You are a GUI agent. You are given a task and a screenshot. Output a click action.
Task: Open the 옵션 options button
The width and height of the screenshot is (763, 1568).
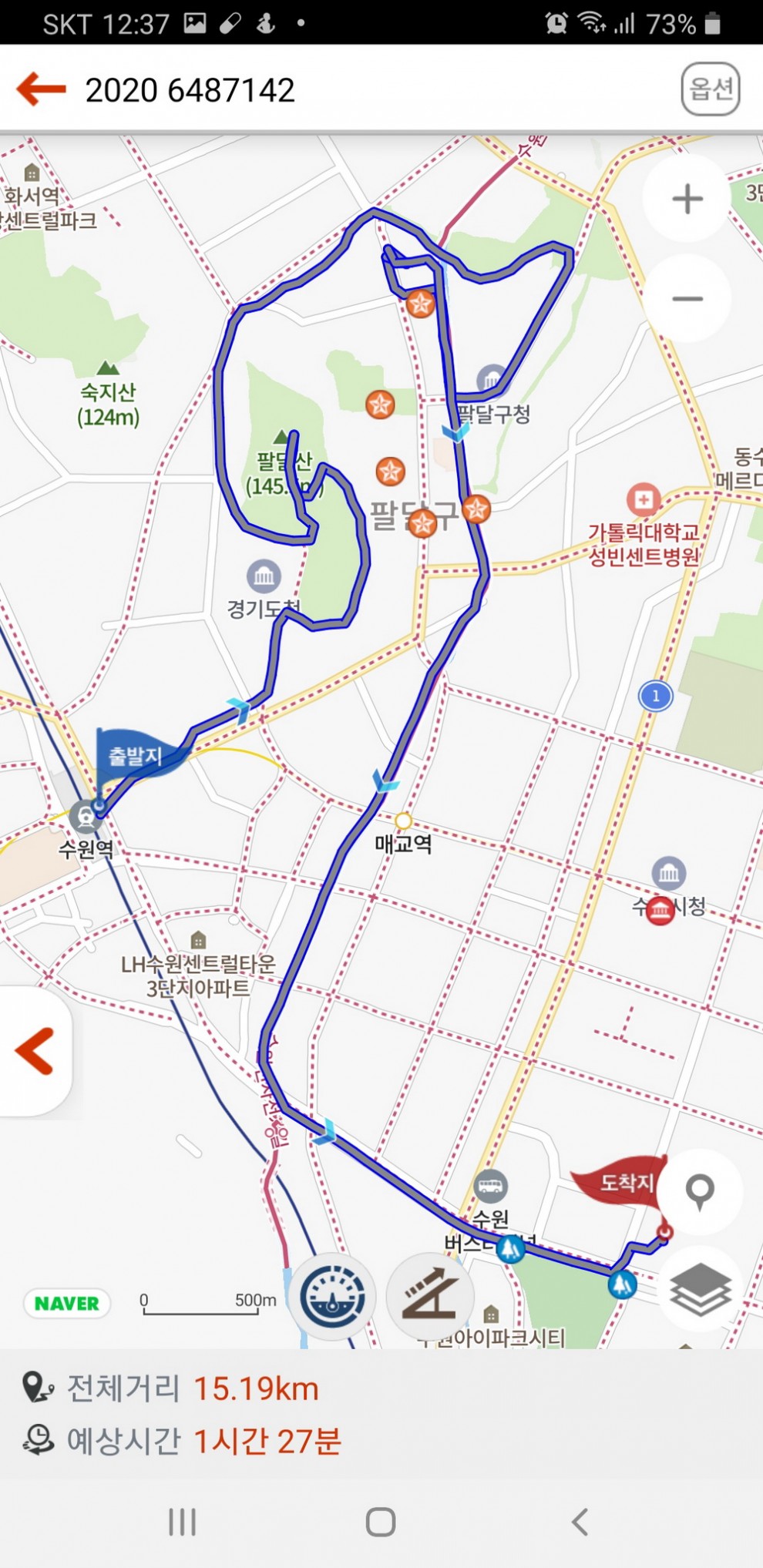(710, 89)
